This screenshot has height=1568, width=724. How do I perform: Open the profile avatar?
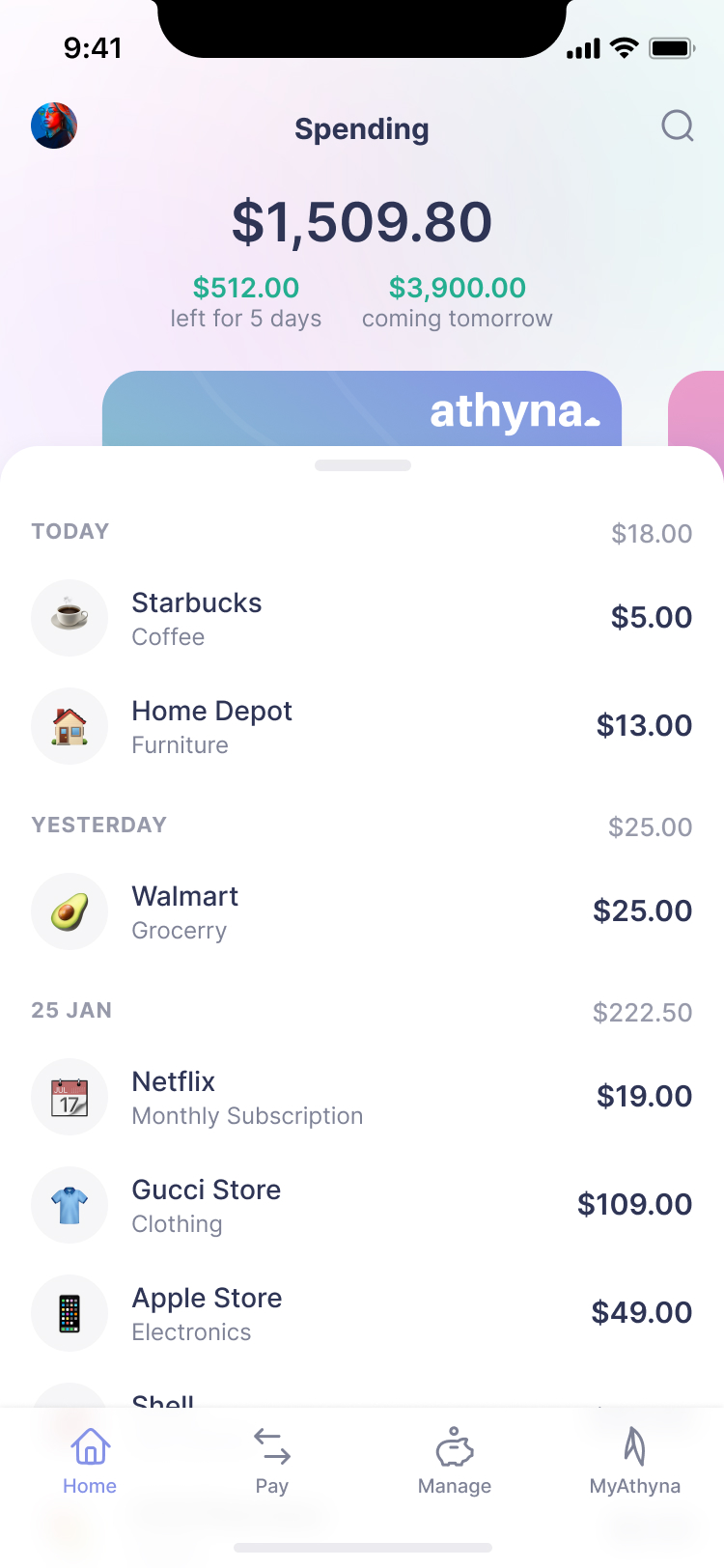(54, 126)
